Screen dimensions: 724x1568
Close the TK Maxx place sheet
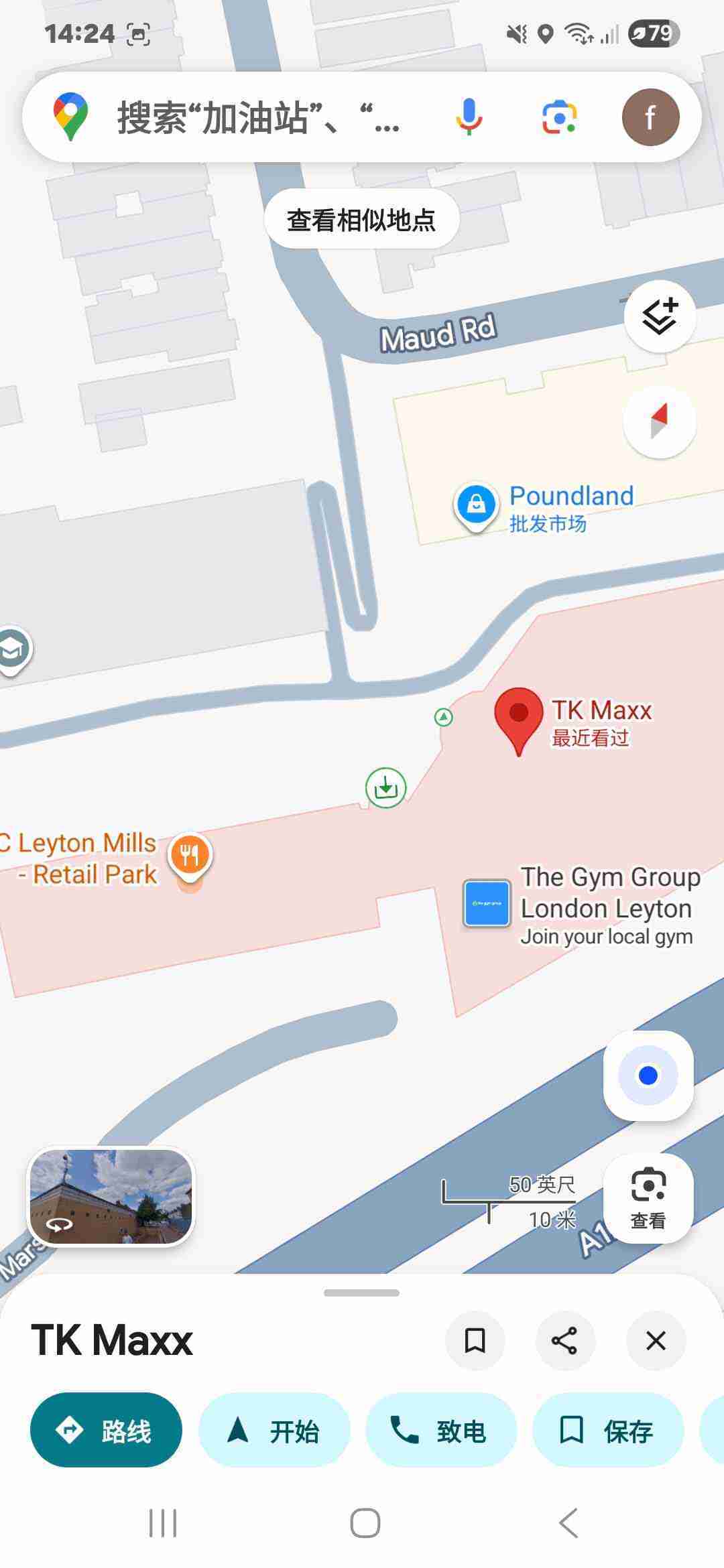pos(656,1341)
